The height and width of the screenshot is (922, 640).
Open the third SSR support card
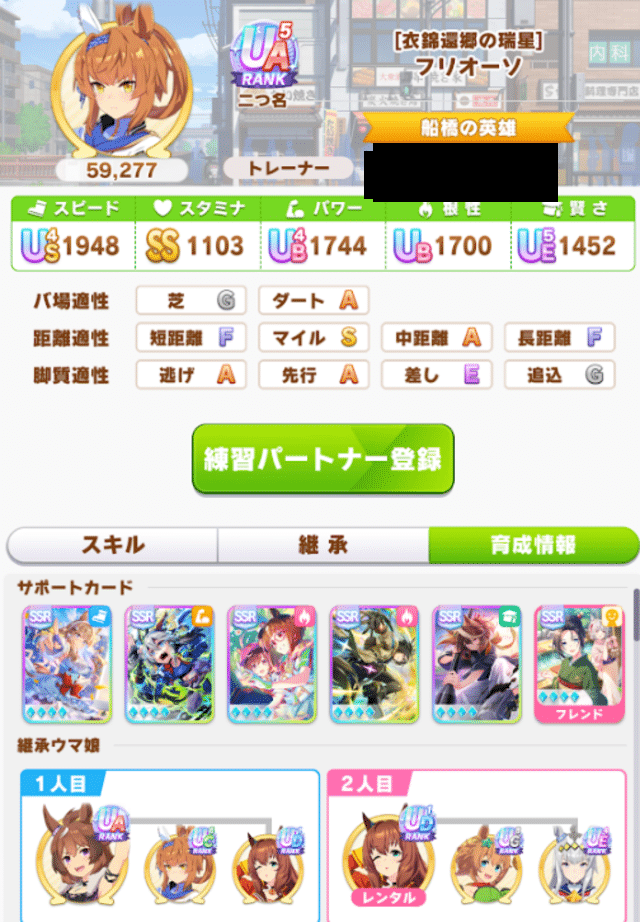pyautogui.click(x=271, y=664)
